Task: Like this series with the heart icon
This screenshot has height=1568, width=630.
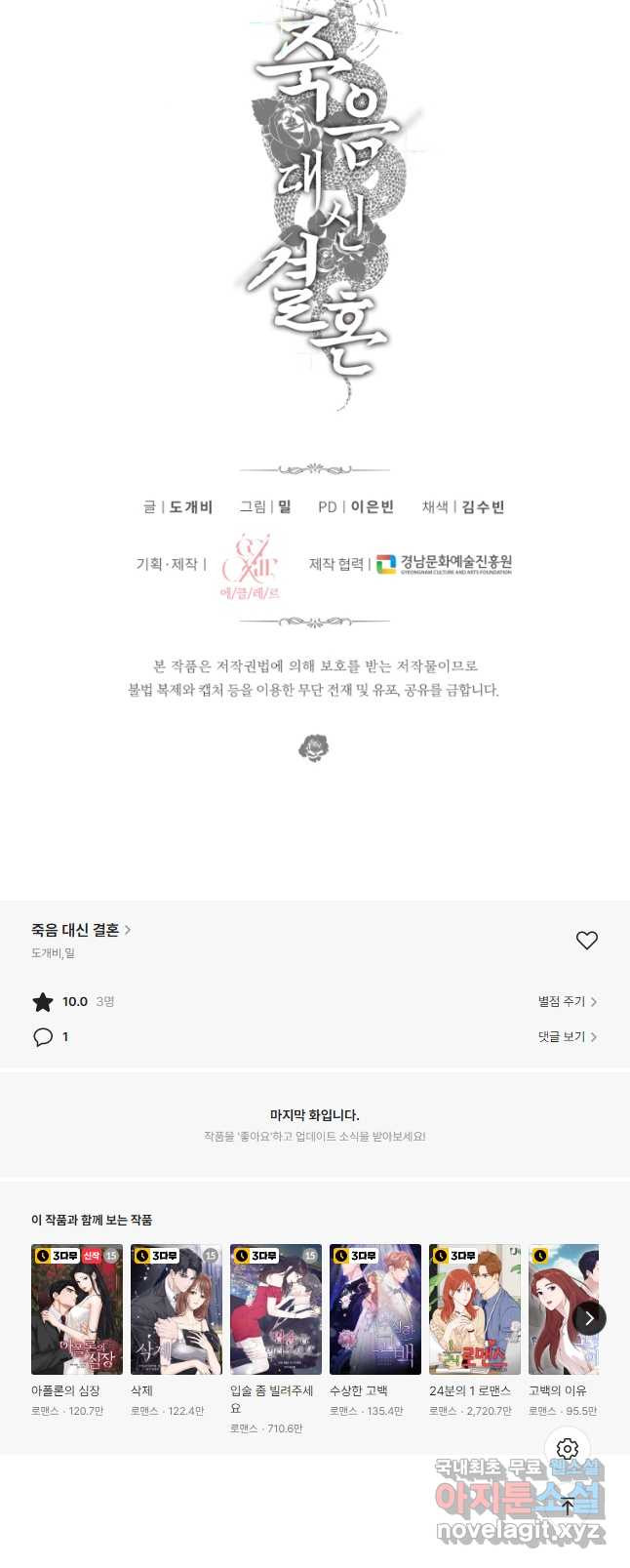Action: (x=586, y=940)
